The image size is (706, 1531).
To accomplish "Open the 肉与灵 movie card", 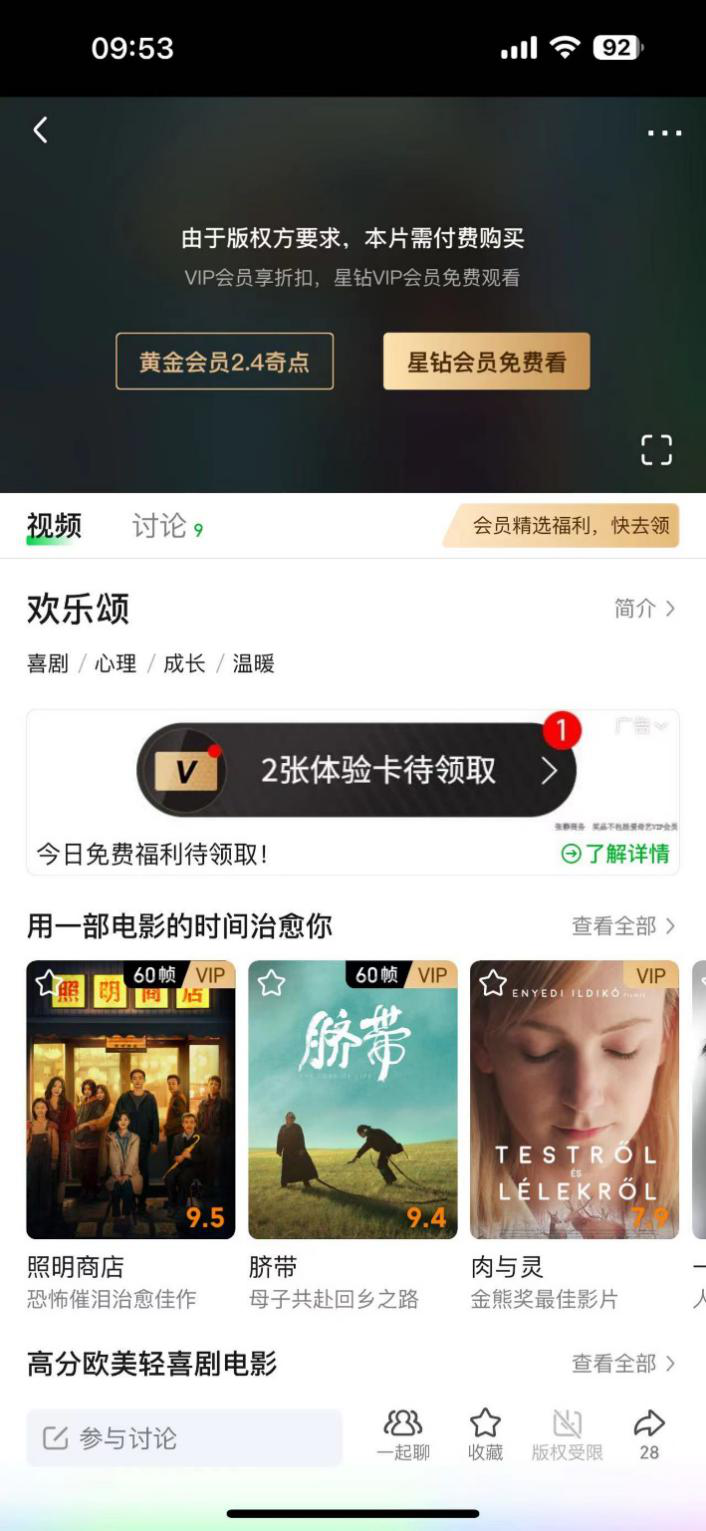I will [x=574, y=1100].
